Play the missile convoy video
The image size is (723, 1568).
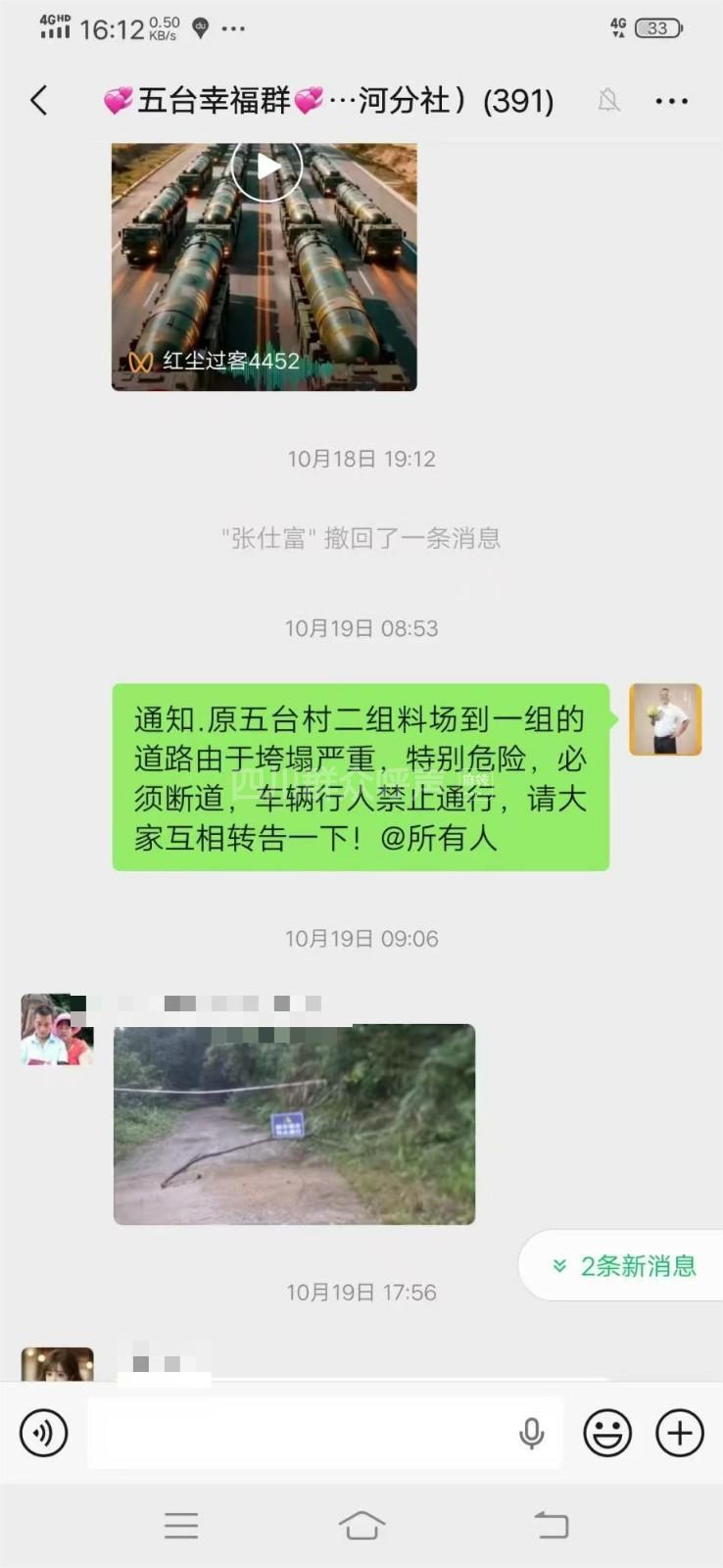(x=265, y=167)
